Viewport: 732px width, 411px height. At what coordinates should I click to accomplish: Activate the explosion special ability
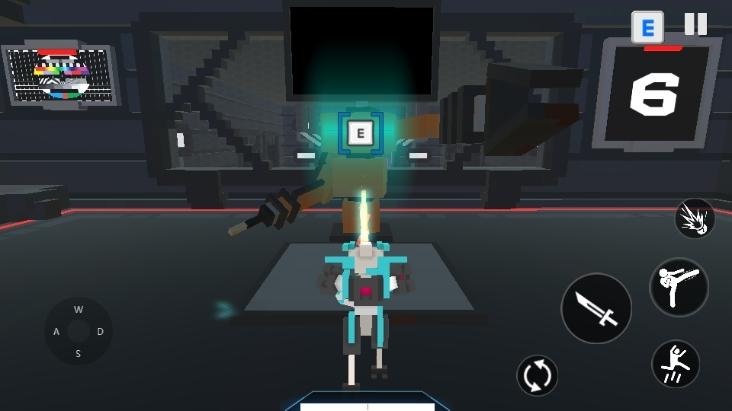[694, 218]
